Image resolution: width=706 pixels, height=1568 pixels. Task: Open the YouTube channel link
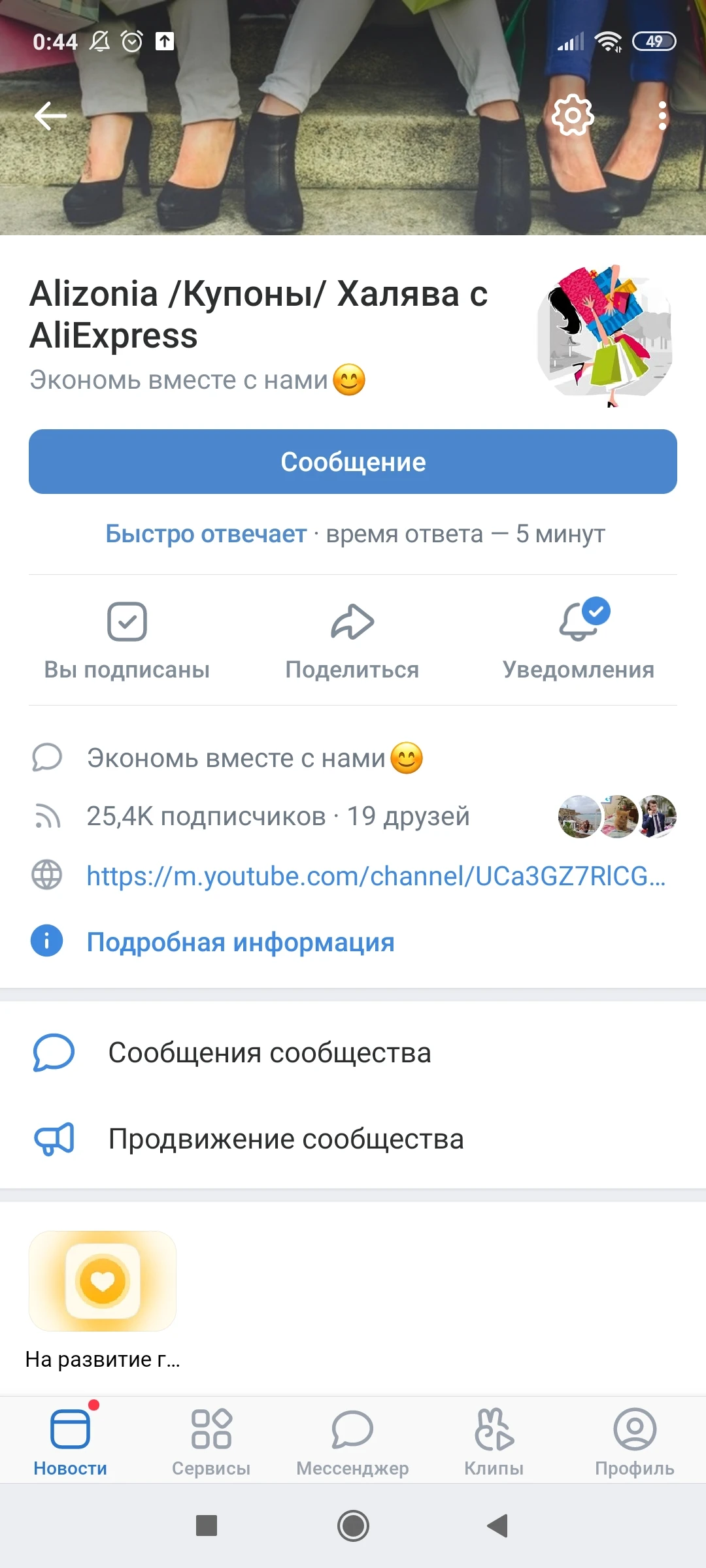click(376, 875)
